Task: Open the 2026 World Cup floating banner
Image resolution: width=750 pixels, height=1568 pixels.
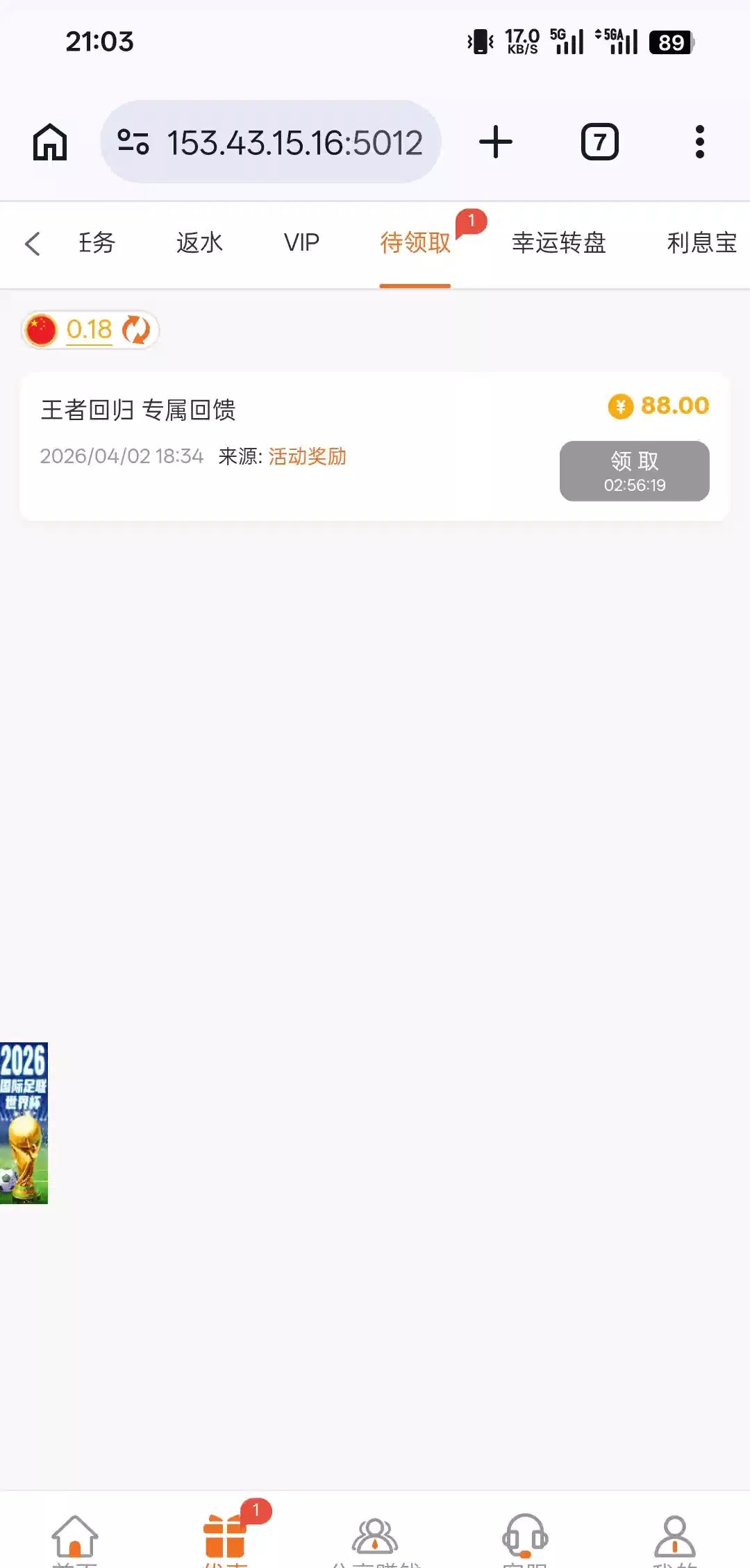Action: (x=24, y=1122)
